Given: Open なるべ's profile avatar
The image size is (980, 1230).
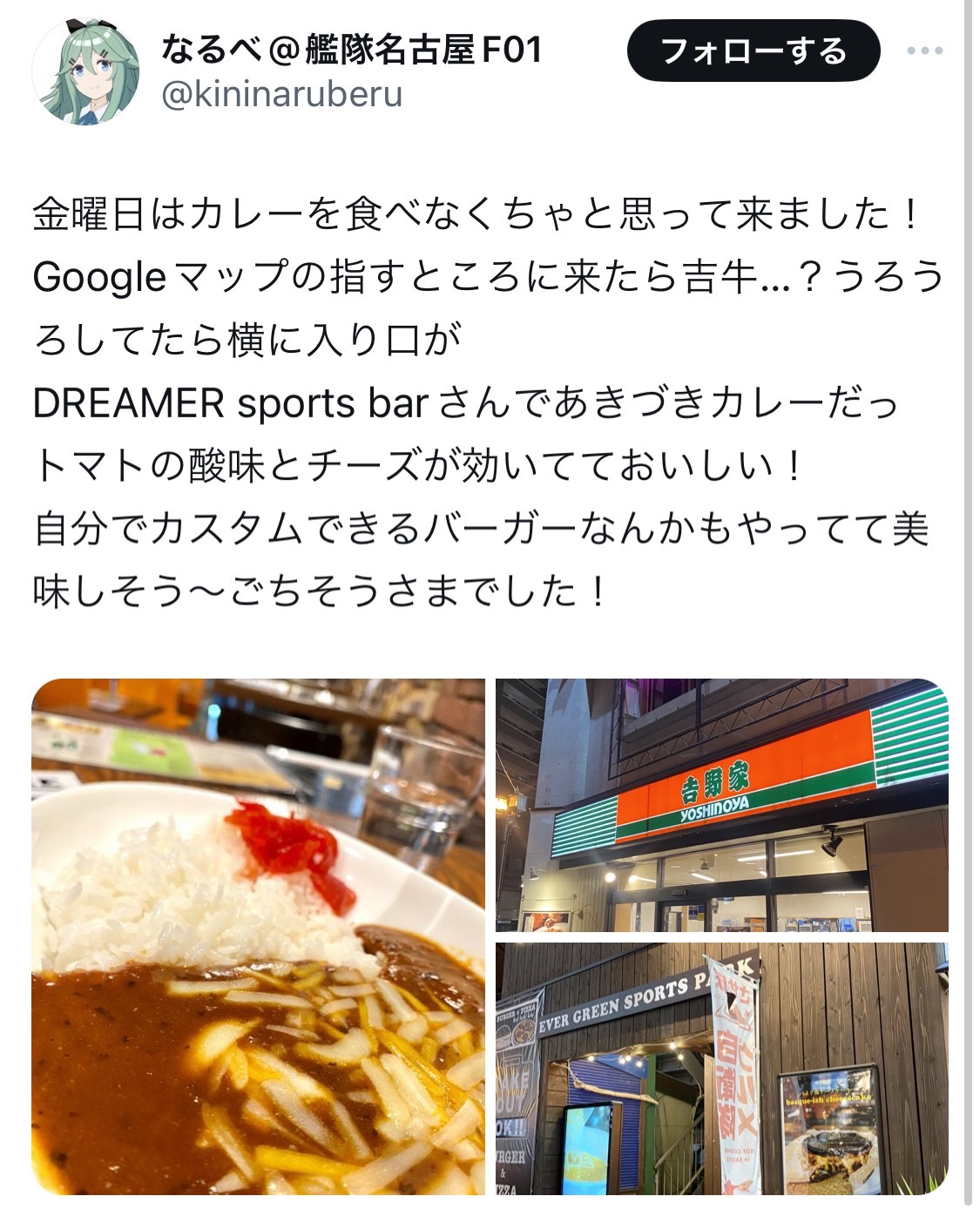Looking at the screenshot, I should (x=85, y=71).
